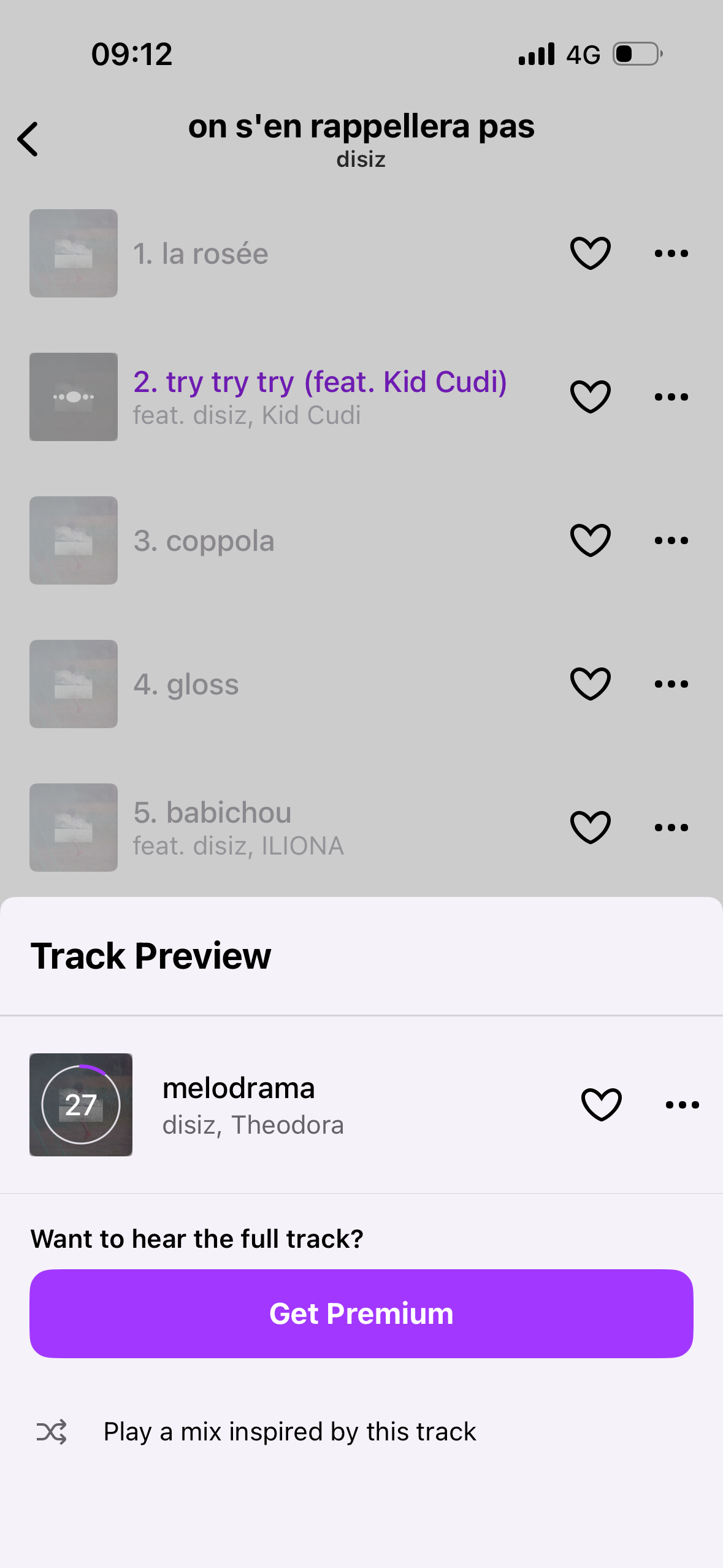Toggle the favorite heart on "gloss"
This screenshot has height=1568, width=723.
pos(589,683)
